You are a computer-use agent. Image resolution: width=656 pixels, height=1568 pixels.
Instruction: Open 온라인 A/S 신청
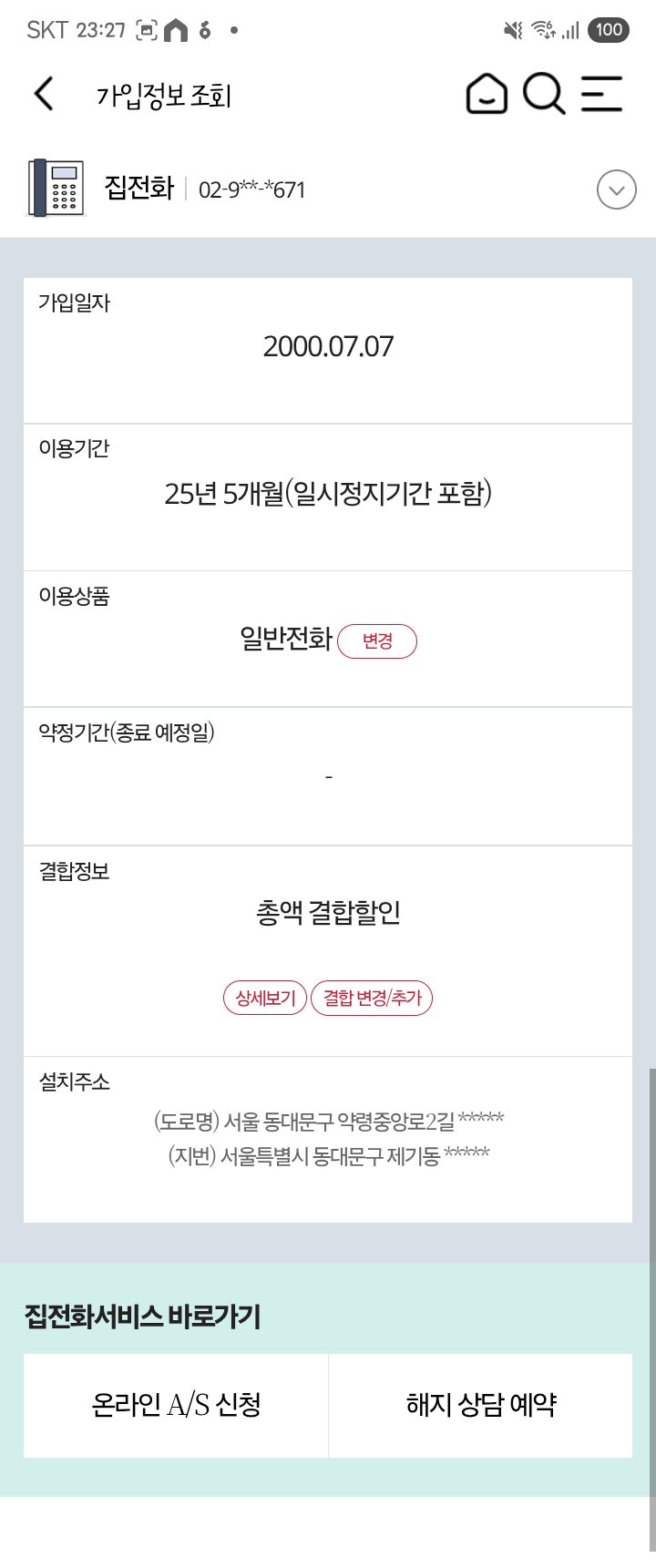tap(176, 1405)
